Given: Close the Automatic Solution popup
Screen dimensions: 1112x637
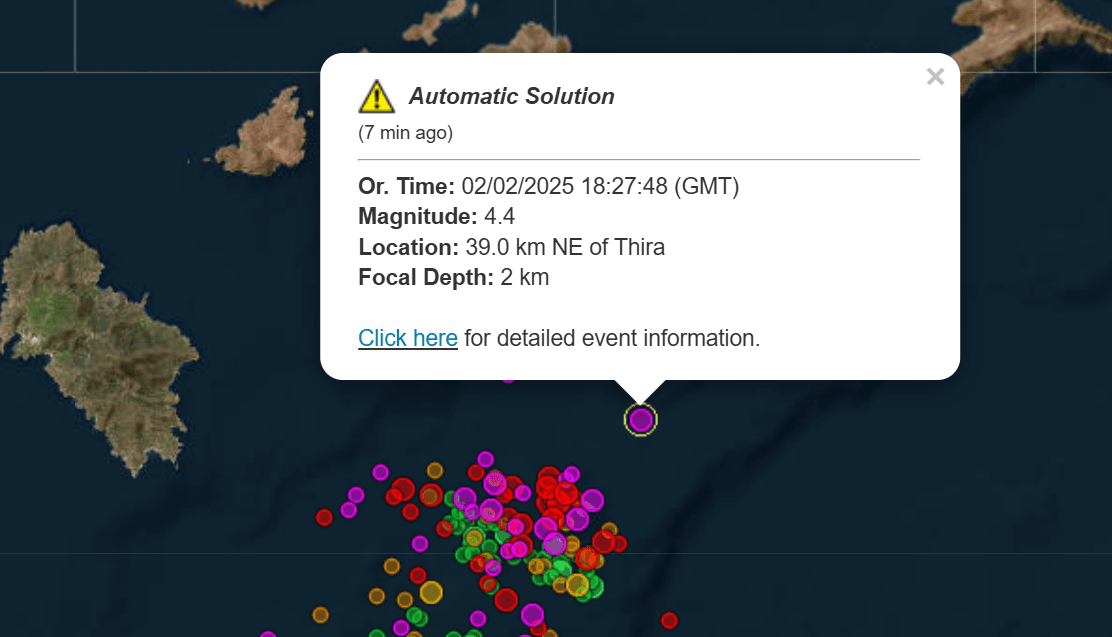Looking at the screenshot, I should point(935,77).
